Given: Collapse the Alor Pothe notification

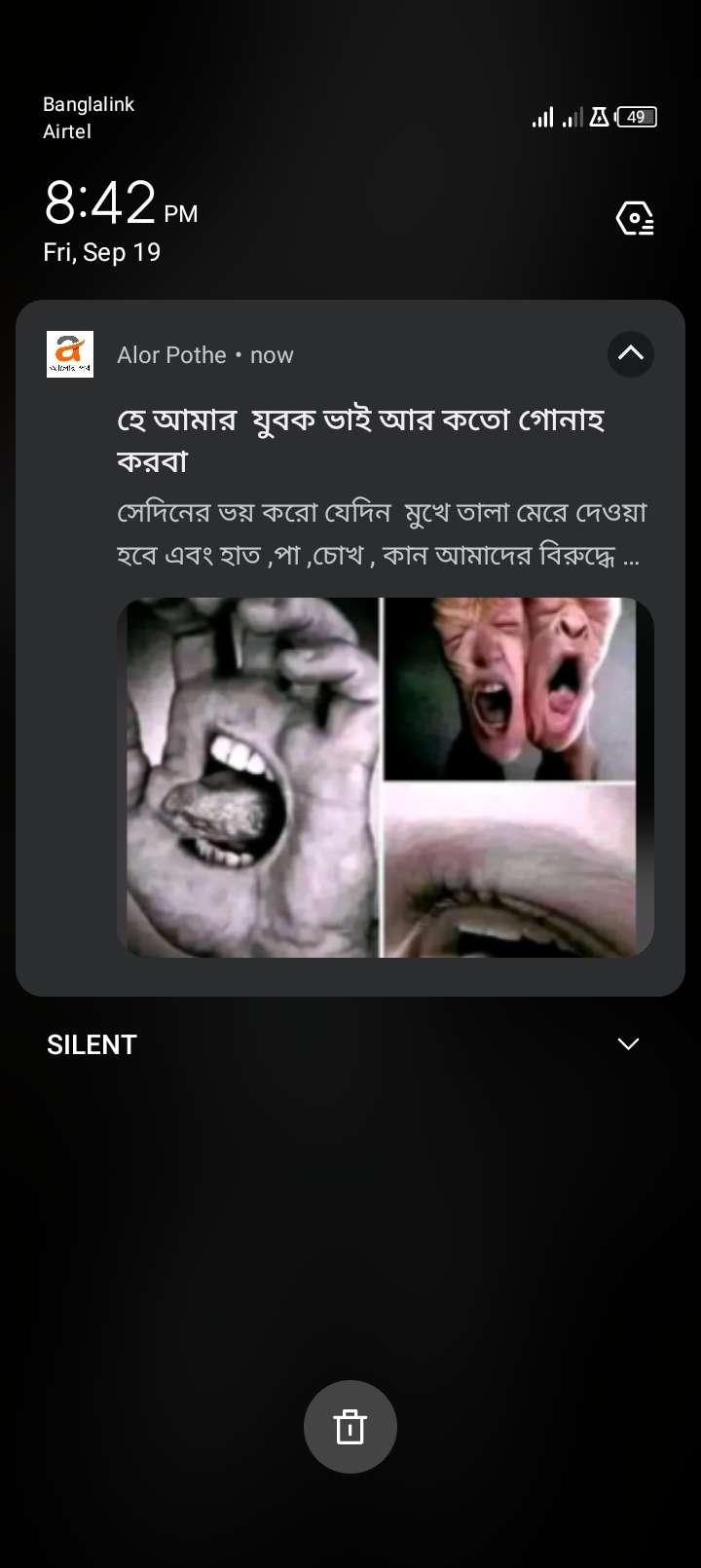Looking at the screenshot, I should pyautogui.click(x=630, y=354).
